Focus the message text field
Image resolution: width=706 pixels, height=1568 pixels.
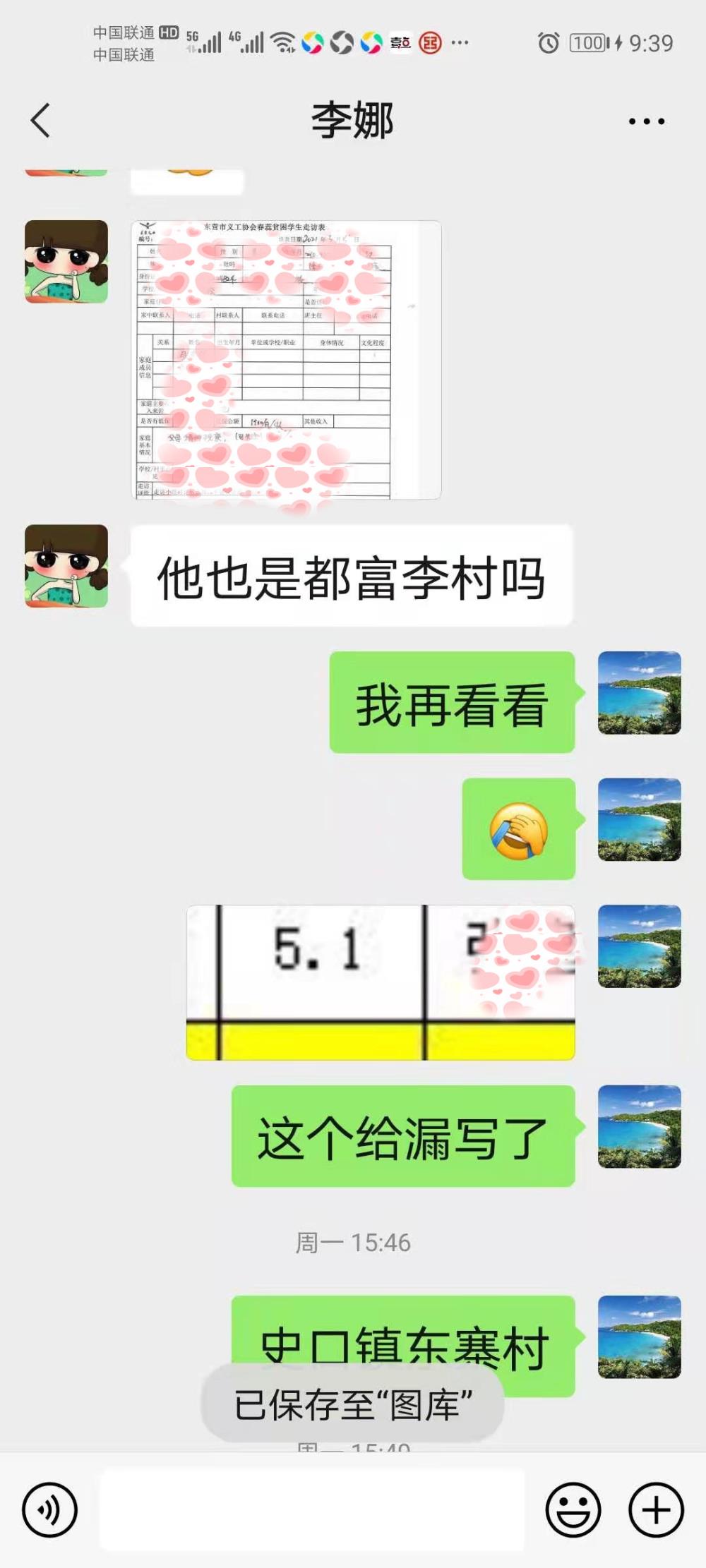[312, 1509]
